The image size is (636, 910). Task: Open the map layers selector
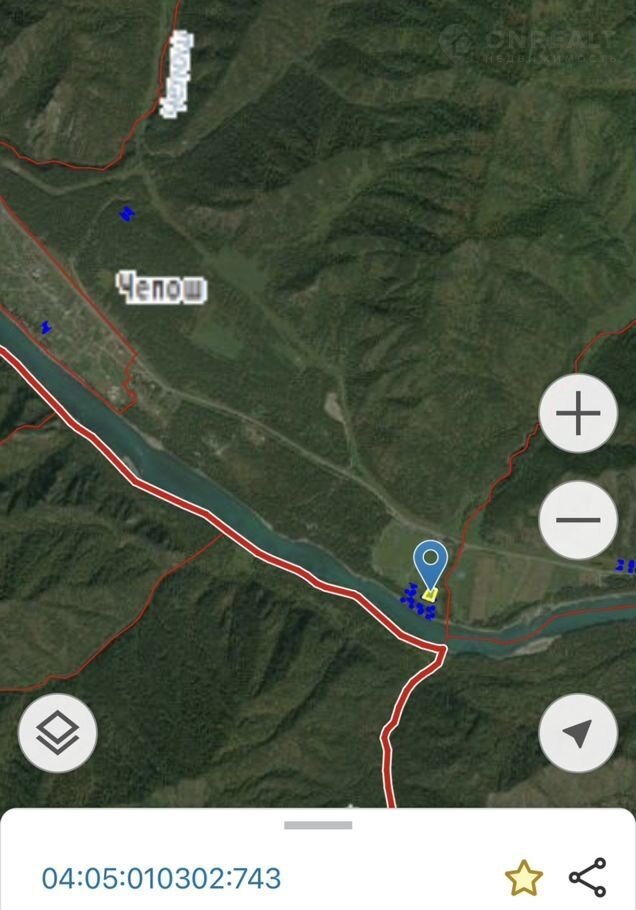tap(57, 733)
